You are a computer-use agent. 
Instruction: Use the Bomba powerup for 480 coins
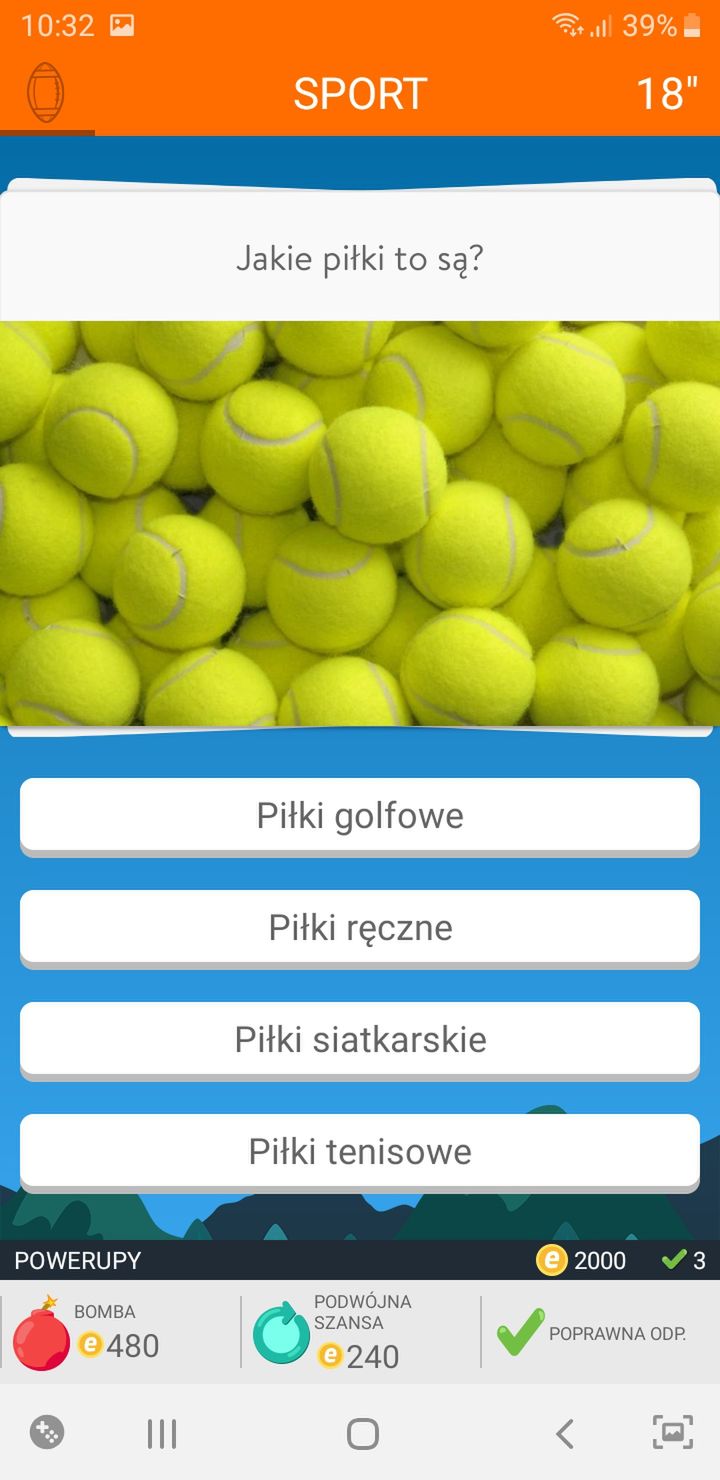(x=120, y=1332)
